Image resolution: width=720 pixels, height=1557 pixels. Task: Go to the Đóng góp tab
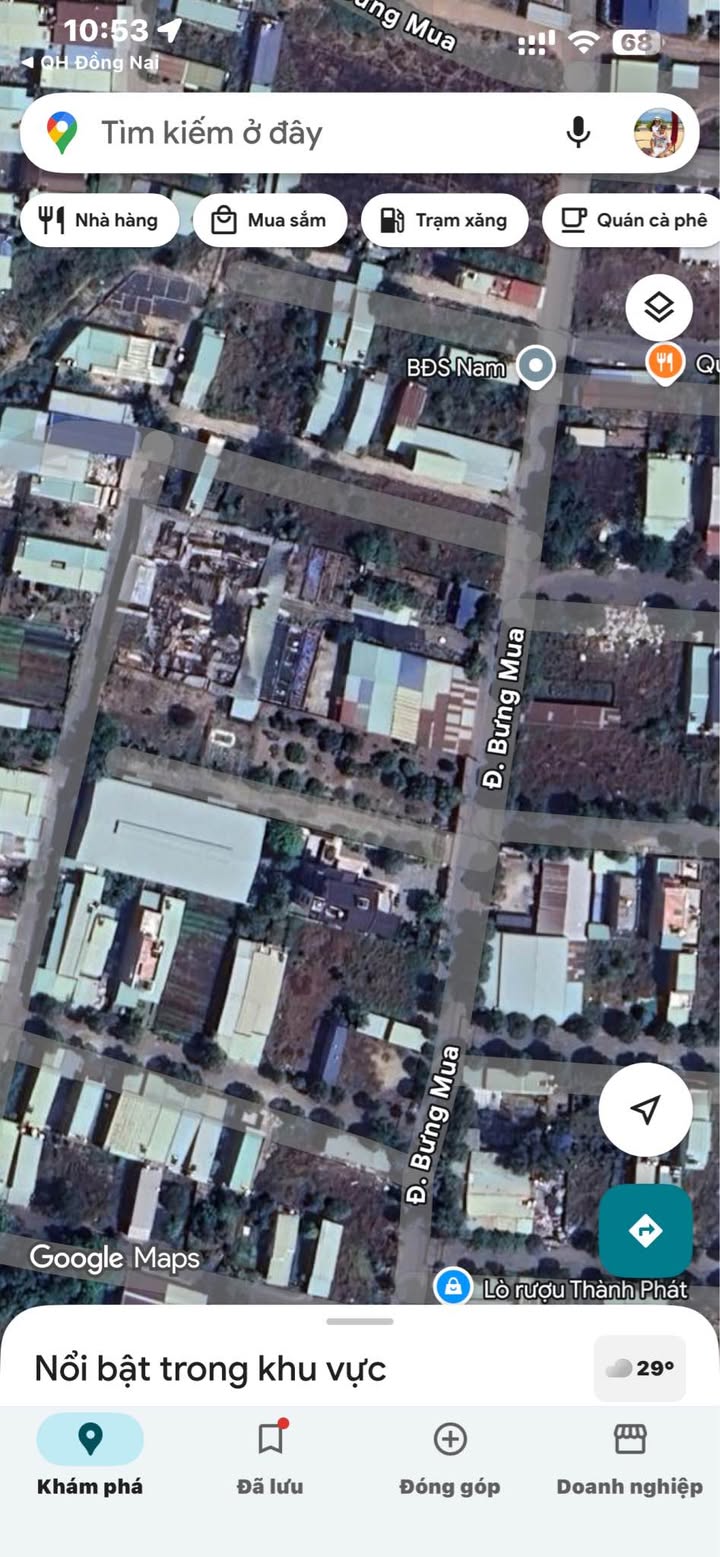pyautogui.click(x=450, y=1457)
